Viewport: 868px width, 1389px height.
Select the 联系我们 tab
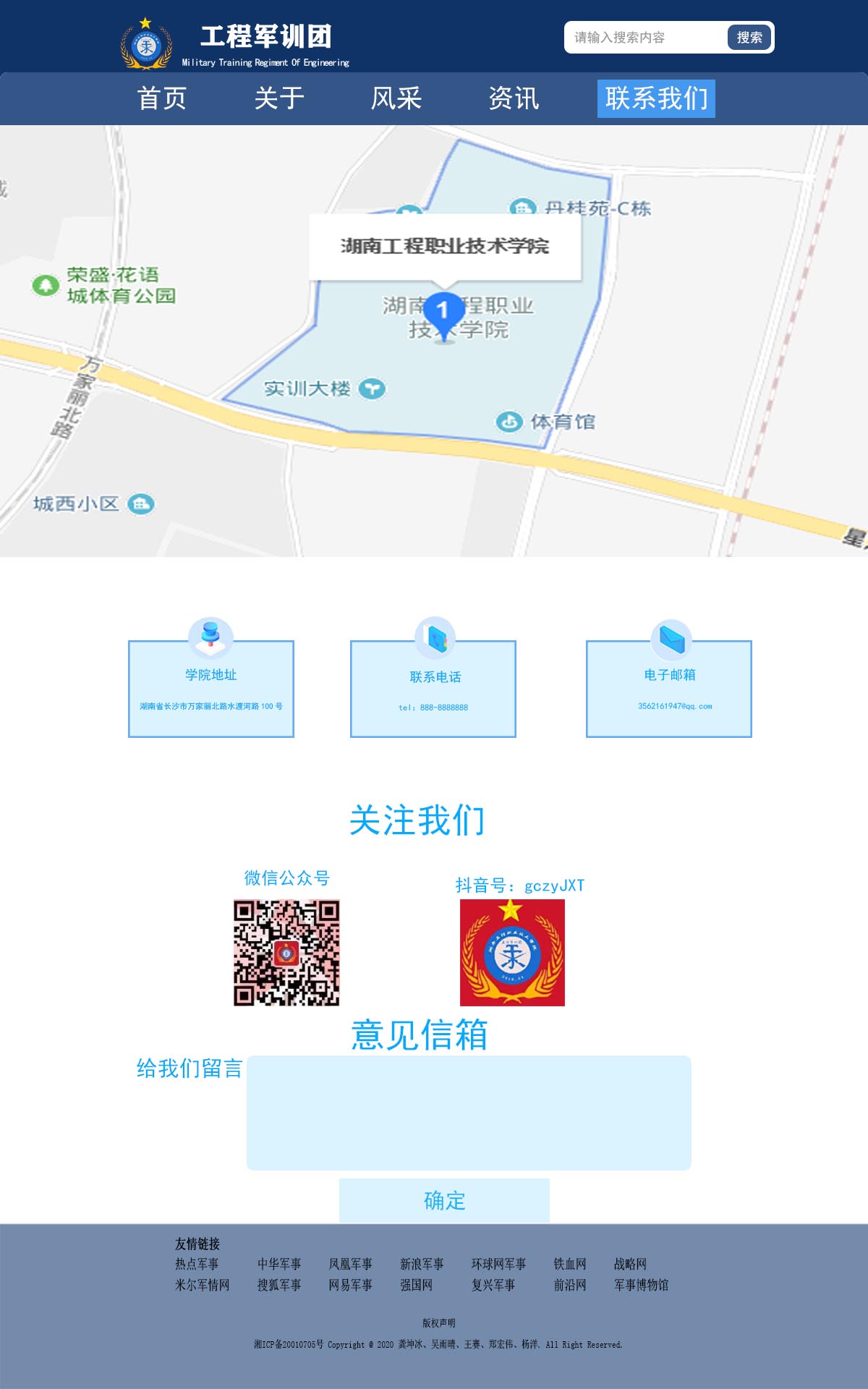click(x=656, y=98)
